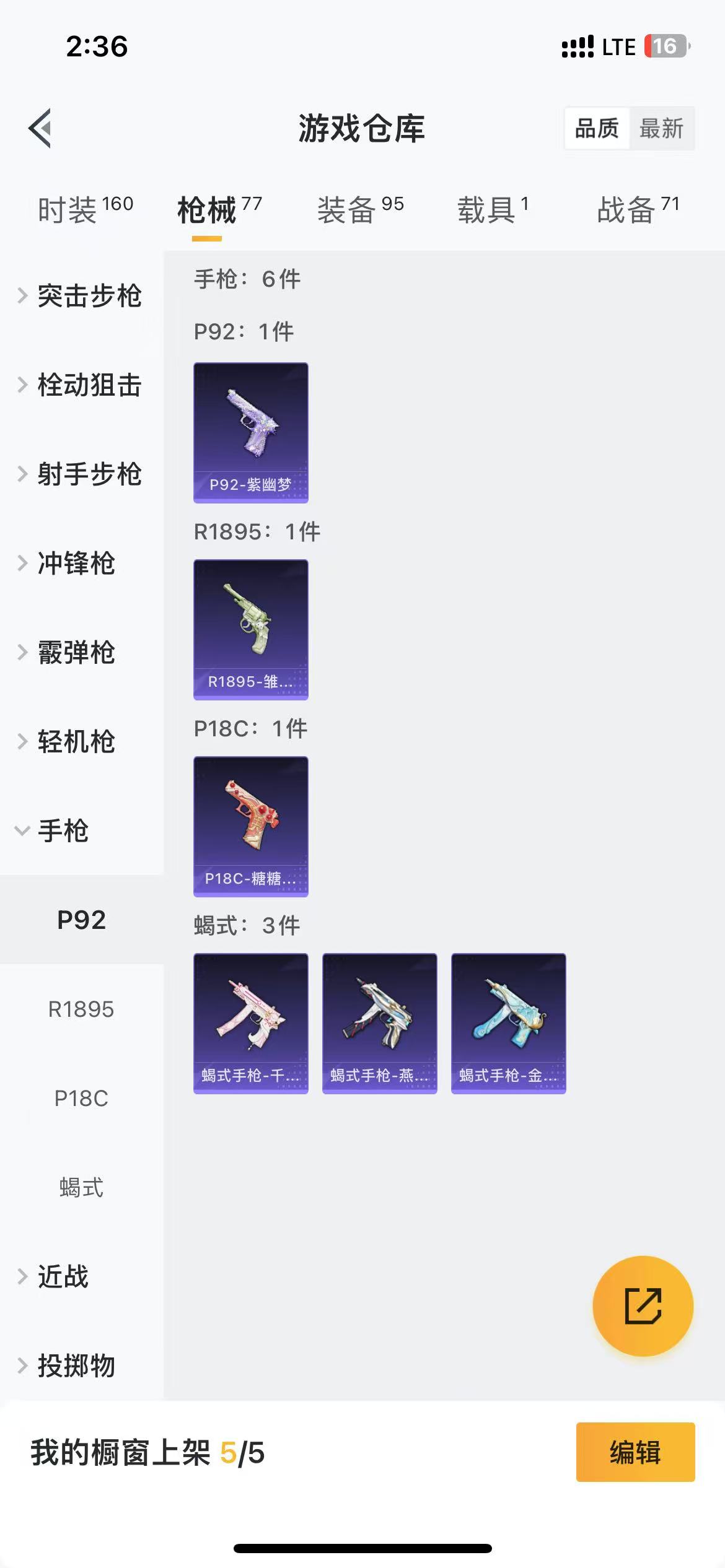Expand the 冲锋枪 category
Viewport: 725px width, 1568px height.
81,564
